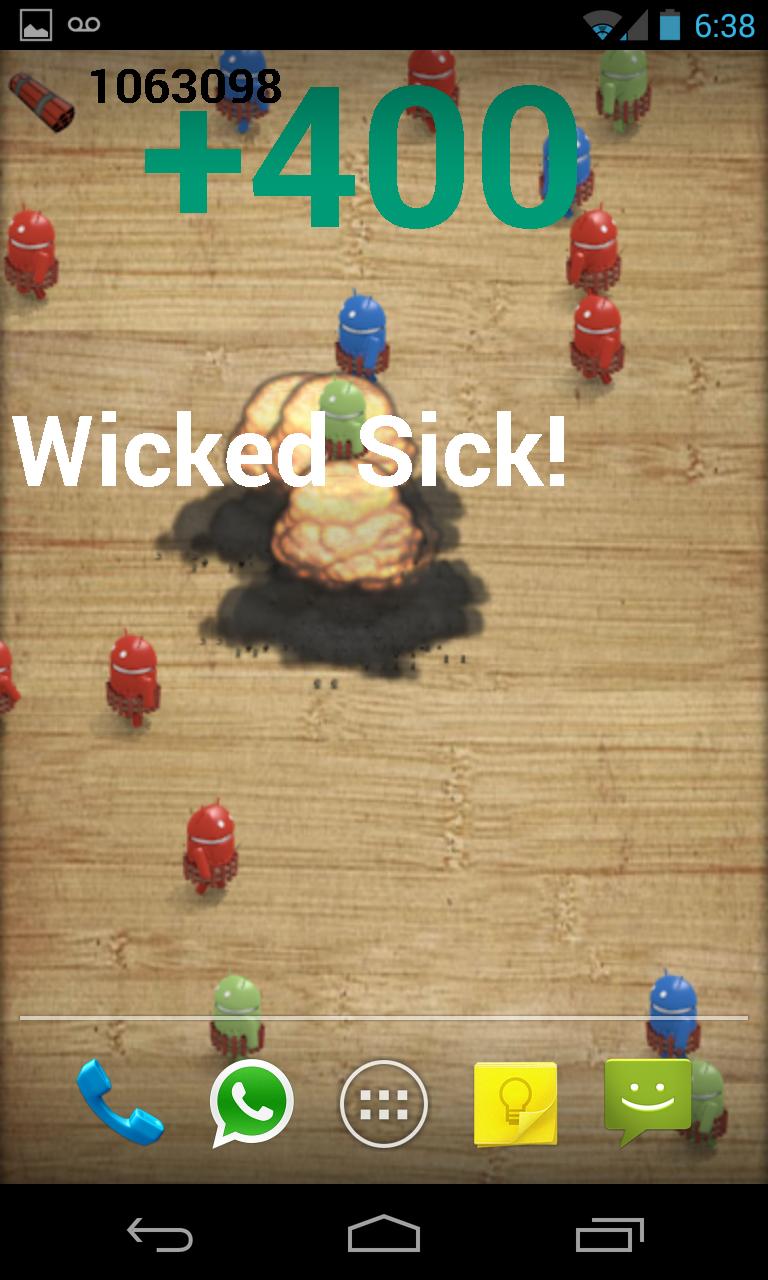Launch WhatsApp from the dock

point(252,1102)
